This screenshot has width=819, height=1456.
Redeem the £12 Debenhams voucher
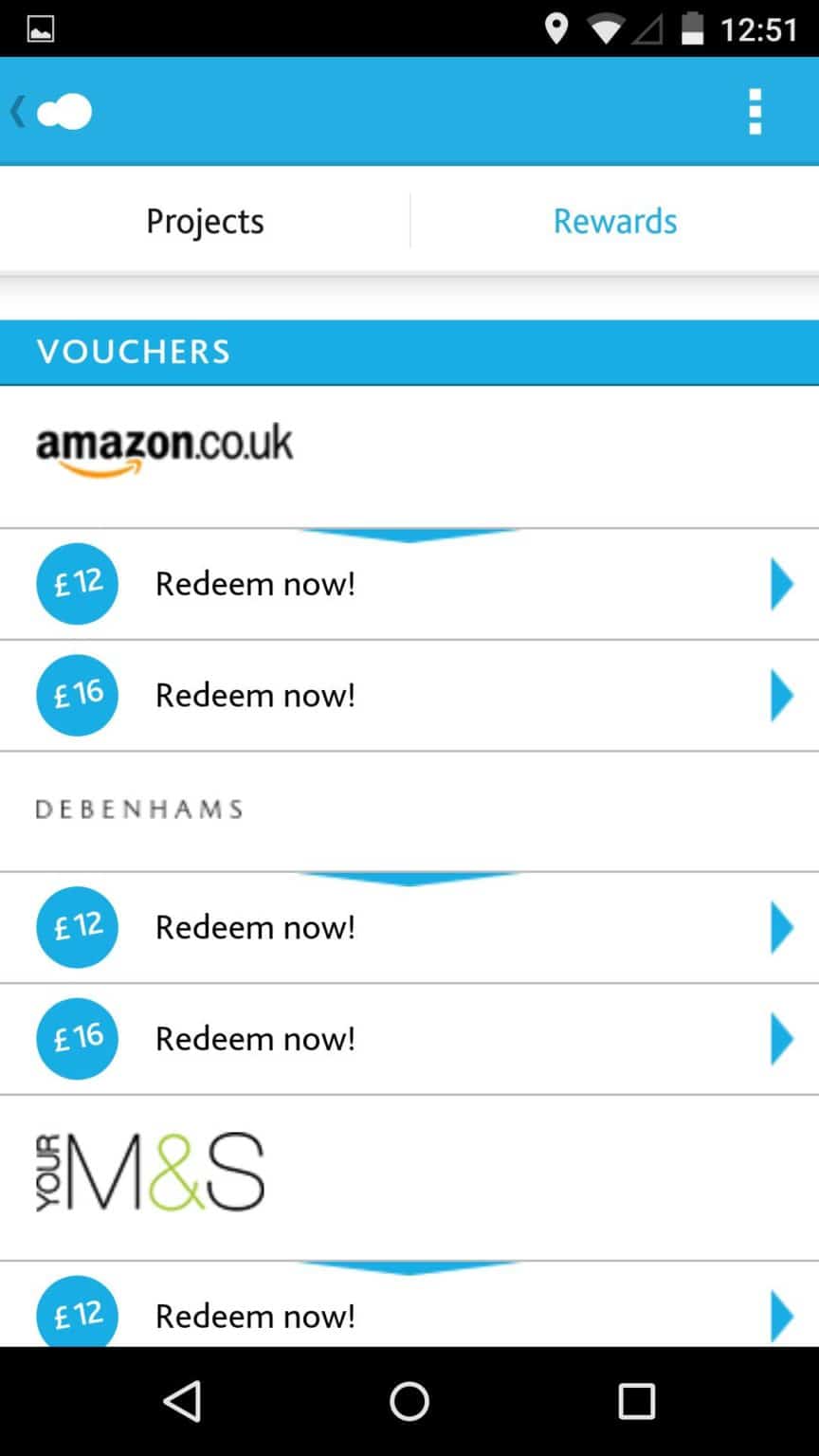(409, 927)
